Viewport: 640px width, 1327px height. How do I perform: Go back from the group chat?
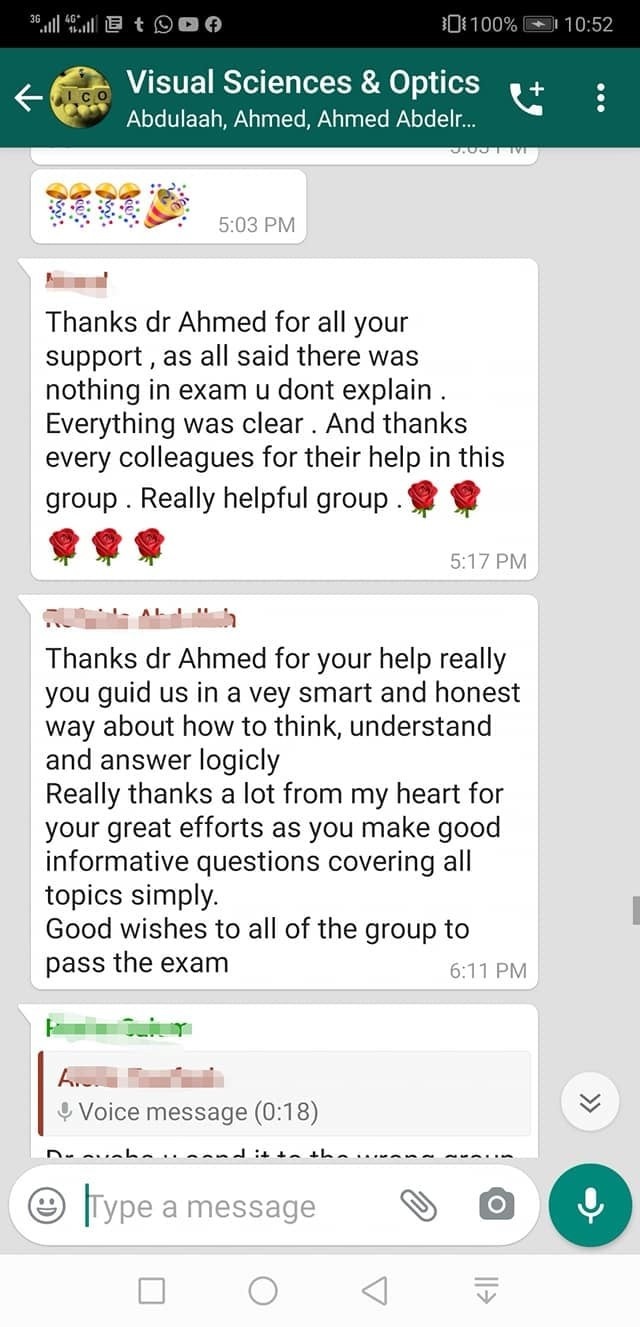[28, 97]
